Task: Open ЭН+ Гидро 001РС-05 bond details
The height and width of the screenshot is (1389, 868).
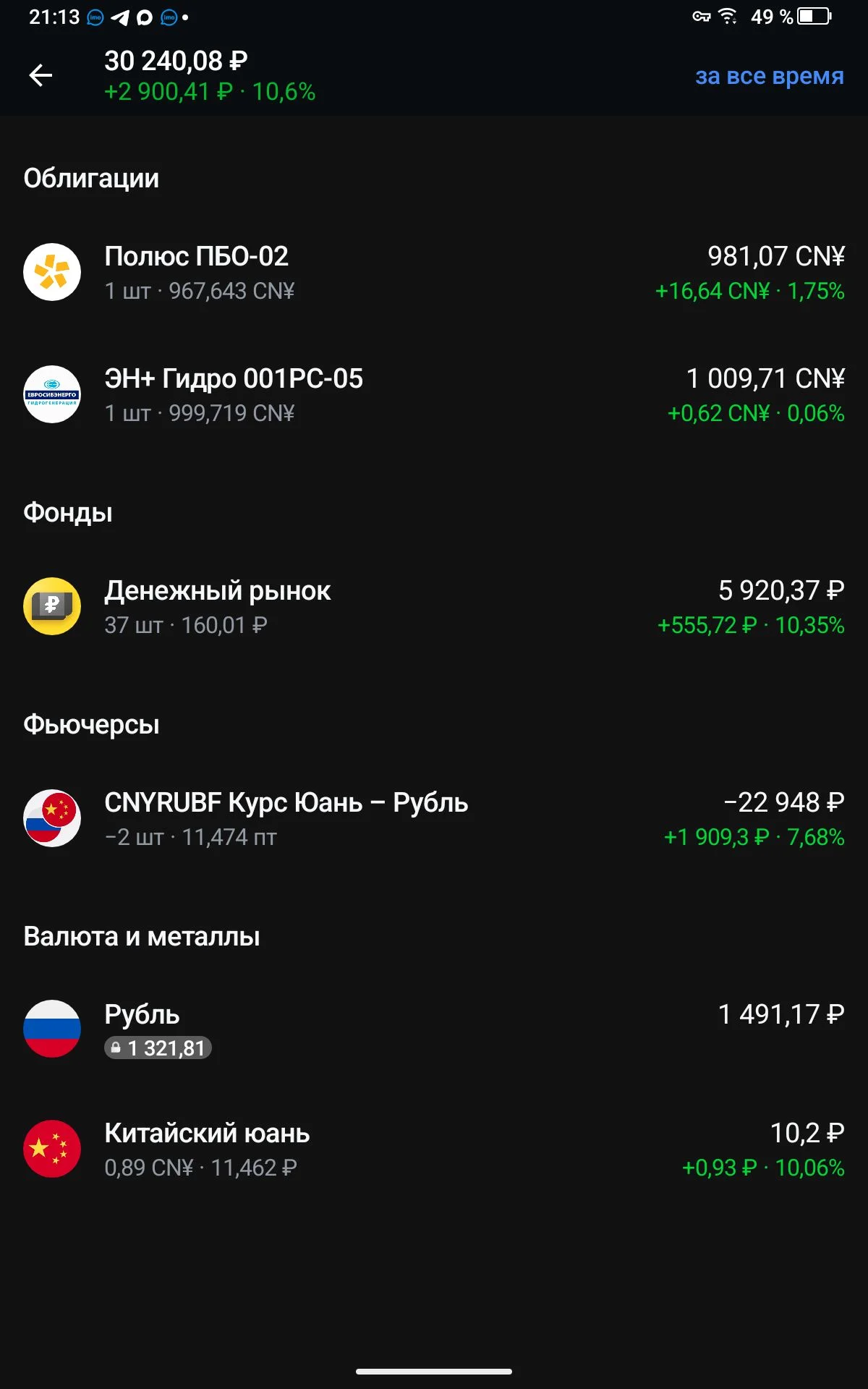Action: tap(434, 395)
